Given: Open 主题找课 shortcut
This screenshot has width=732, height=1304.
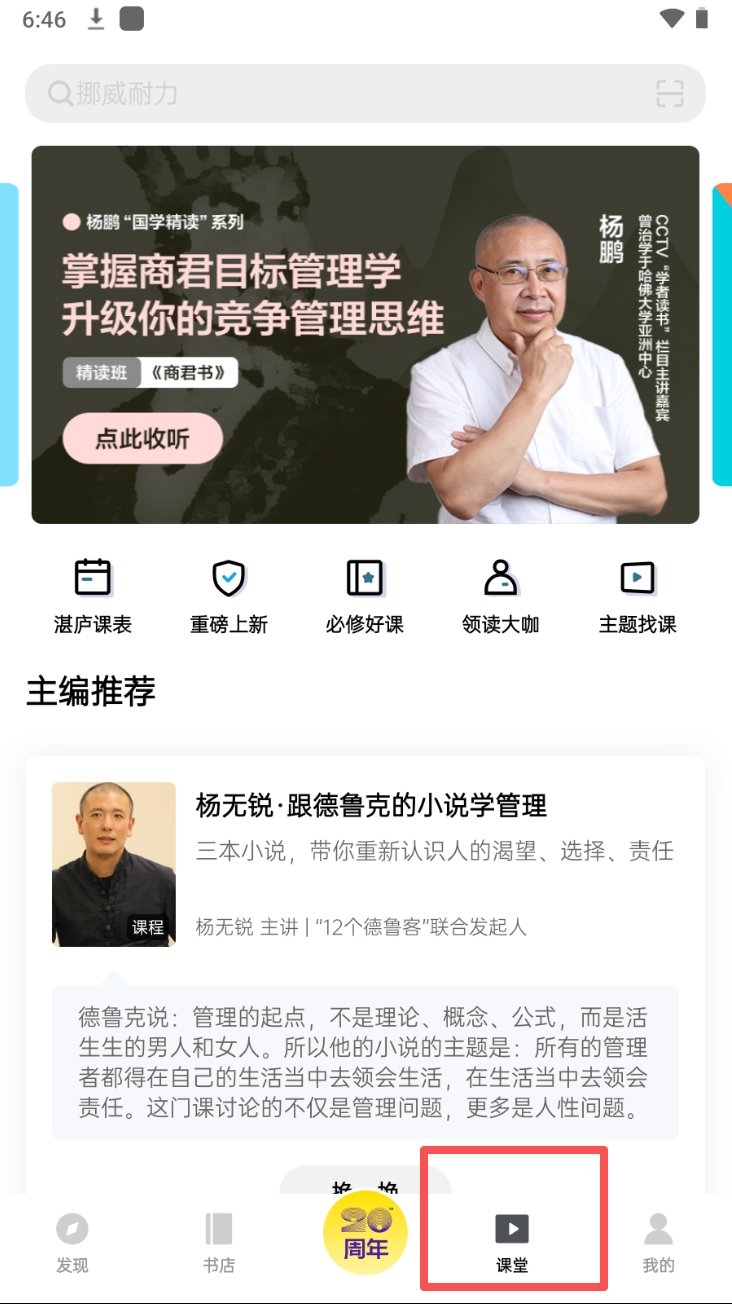Looking at the screenshot, I should (x=638, y=597).
